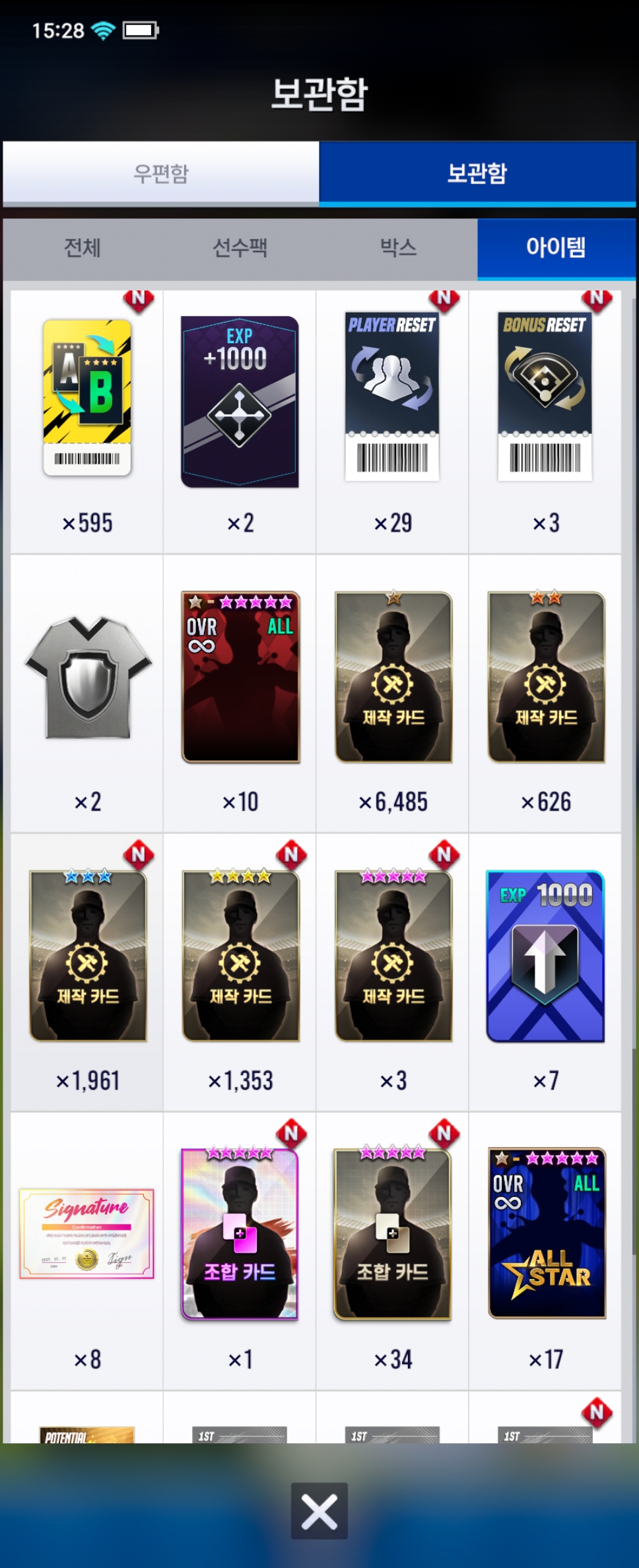The width and height of the screenshot is (639, 1568).
Task: Open the one-star 제작 카드 ×6,485
Action: pos(393,680)
